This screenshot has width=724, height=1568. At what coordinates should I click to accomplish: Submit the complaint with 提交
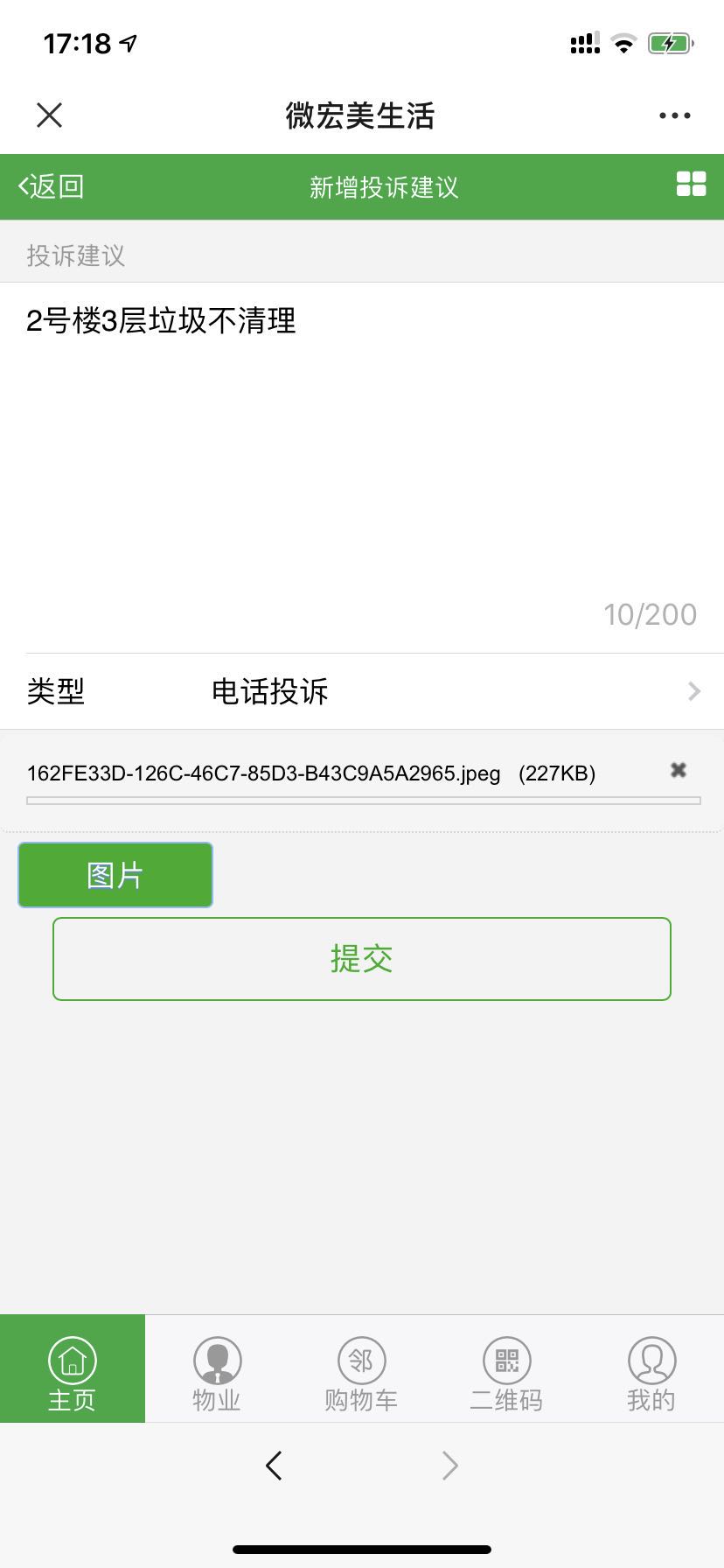(x=362, y=959)
